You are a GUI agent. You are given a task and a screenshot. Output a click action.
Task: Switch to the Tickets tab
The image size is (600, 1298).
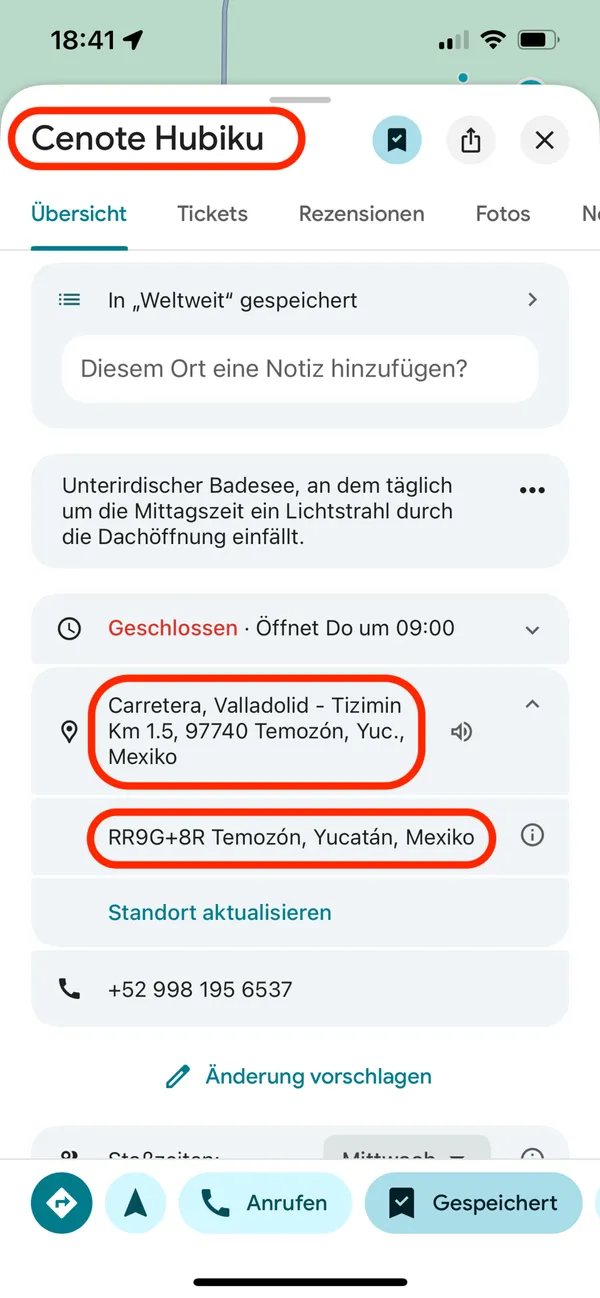tap(212, 213)
